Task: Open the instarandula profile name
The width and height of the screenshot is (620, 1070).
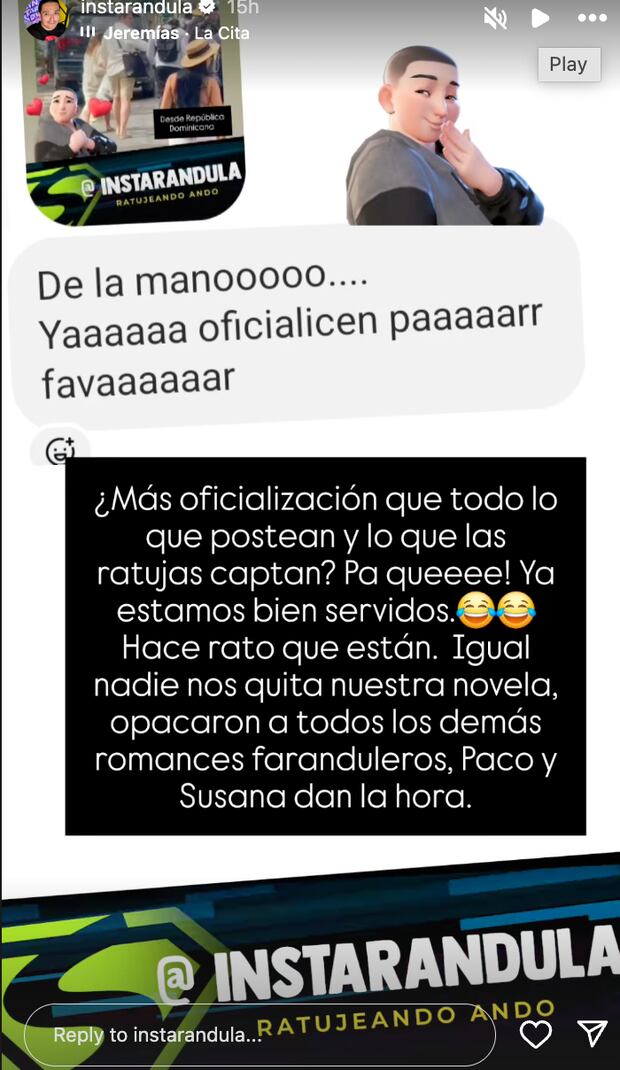Action: 136,8
